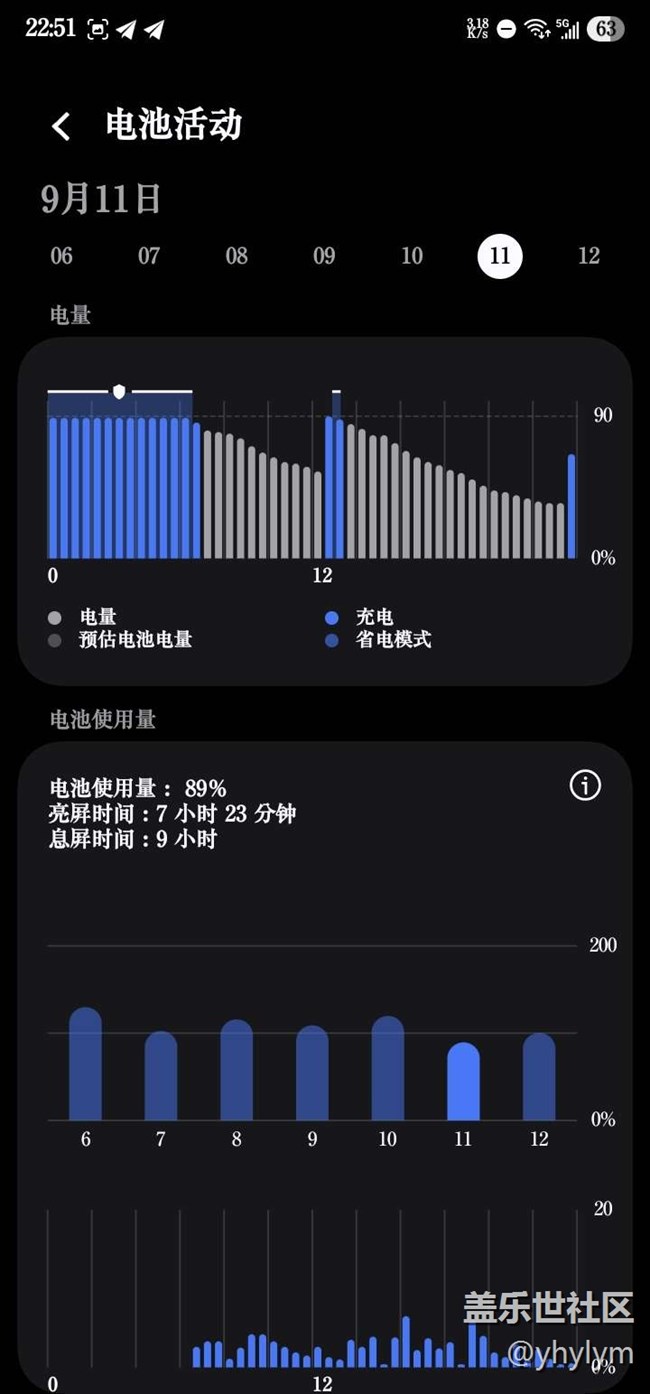Pick the usage bar for day 9

[x=312, y=1073]
